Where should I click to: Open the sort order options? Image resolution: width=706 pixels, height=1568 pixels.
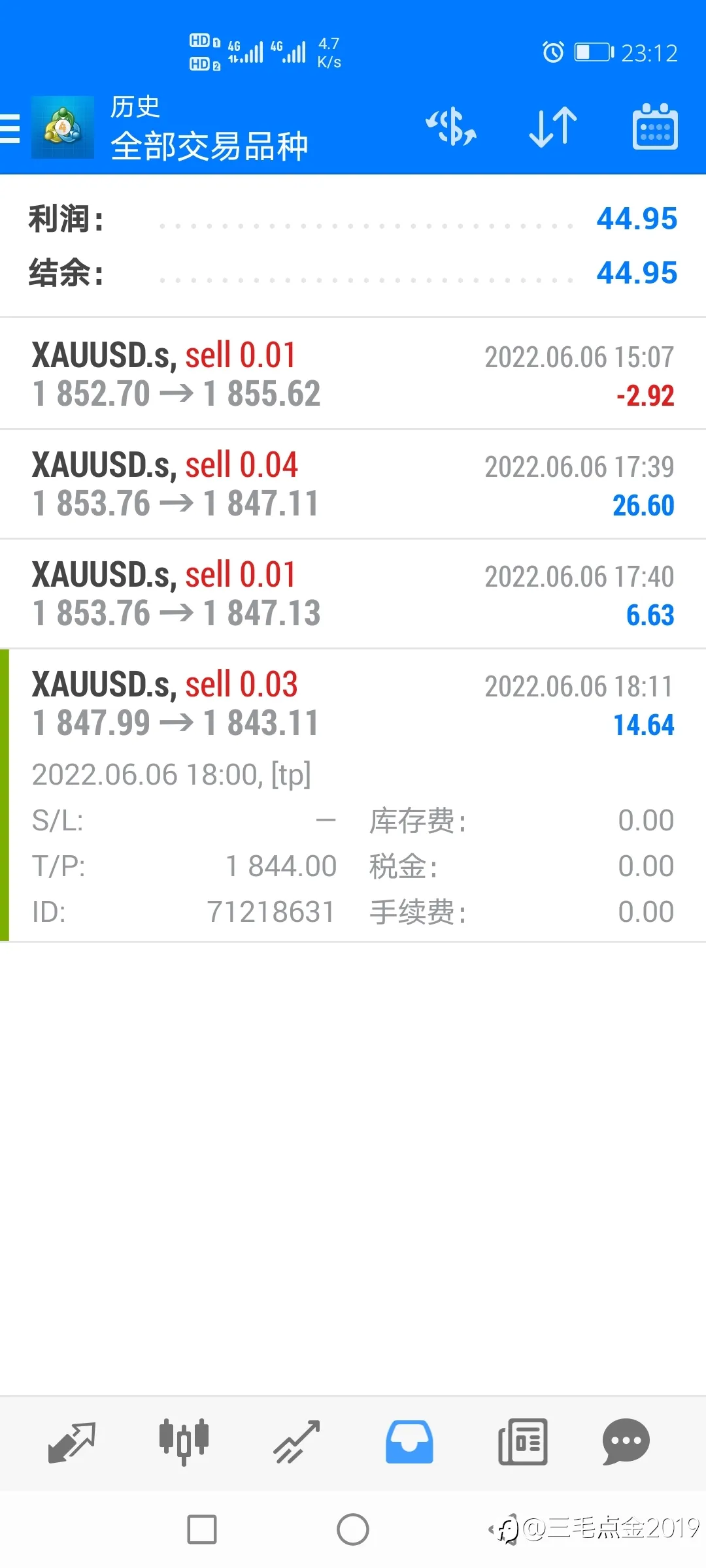click(553, 127)
